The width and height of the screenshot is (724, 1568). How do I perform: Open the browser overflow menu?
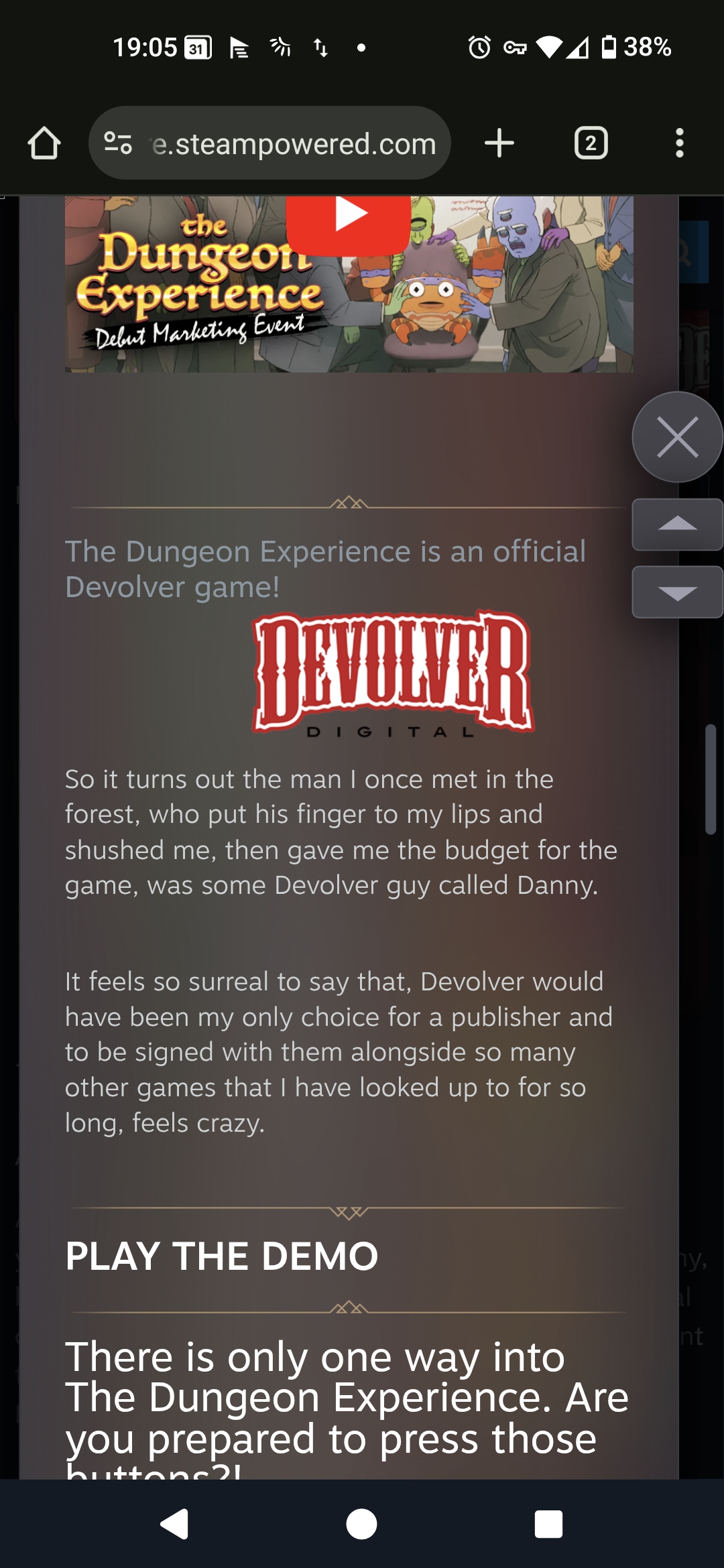pyautogui.click(x=679, y=143)
